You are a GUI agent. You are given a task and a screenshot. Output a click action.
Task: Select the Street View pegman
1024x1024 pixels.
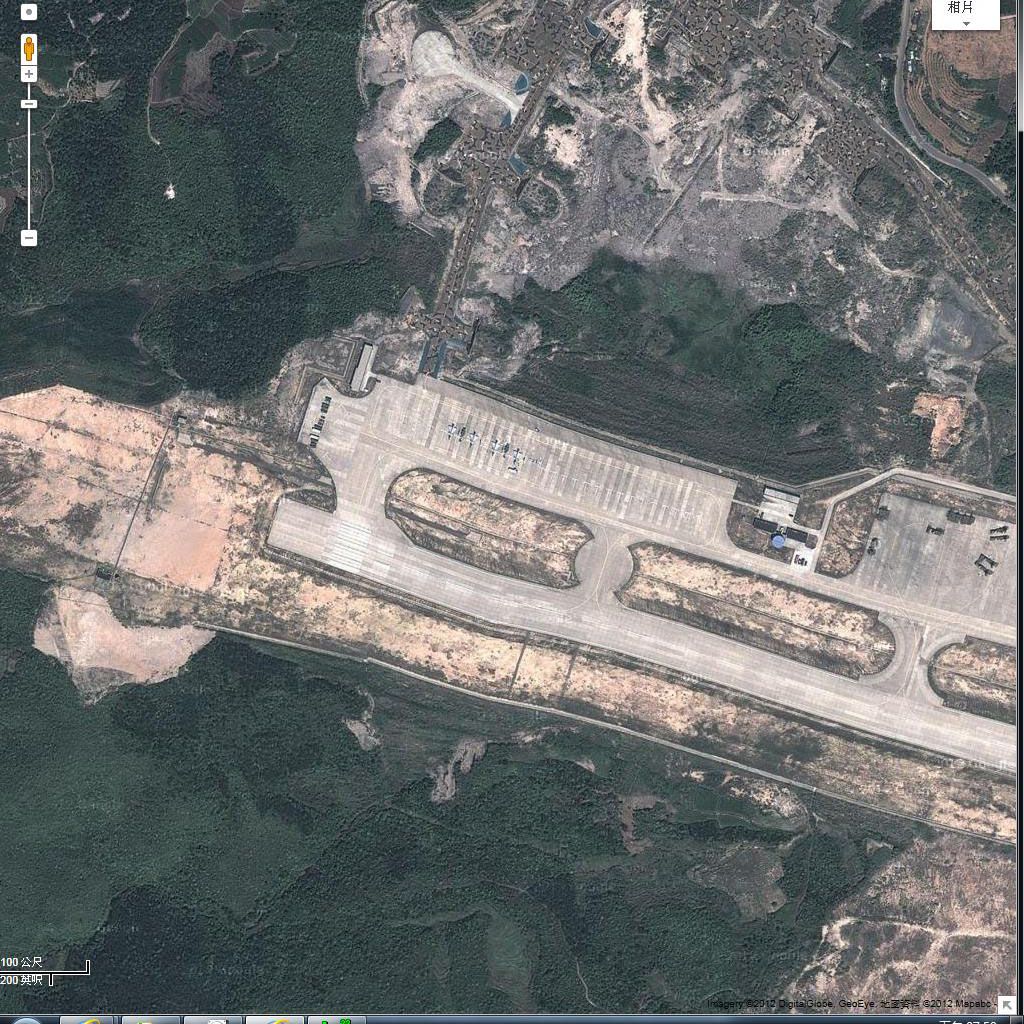(29, 48)
